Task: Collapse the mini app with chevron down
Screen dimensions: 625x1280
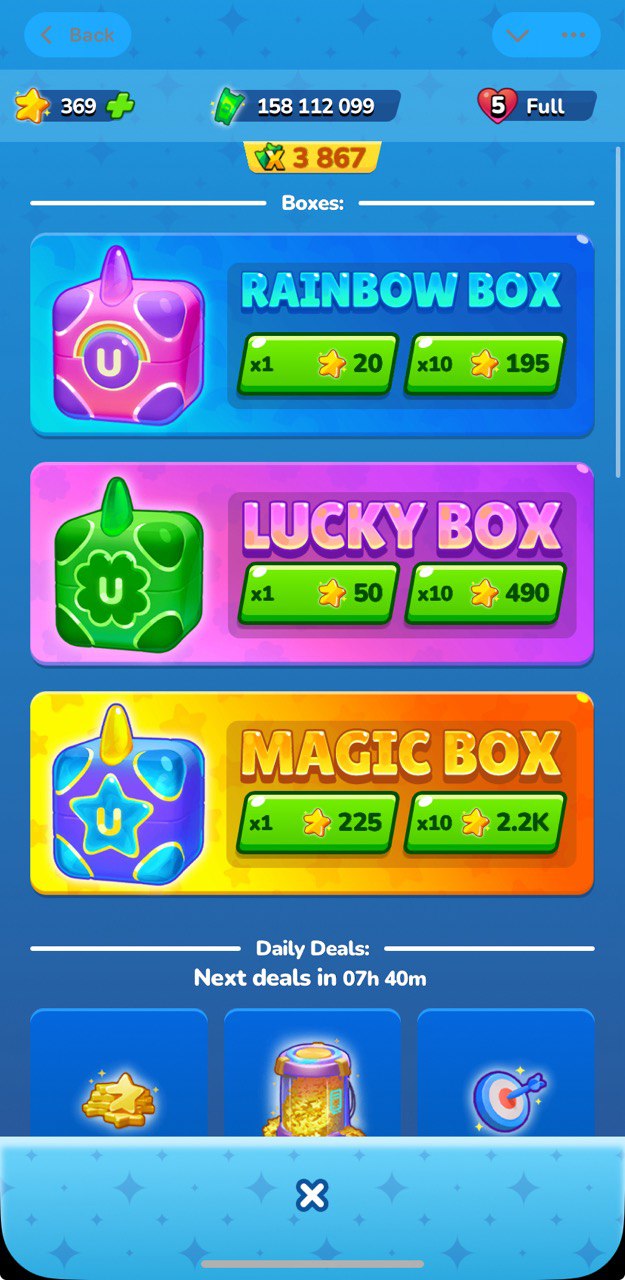Action: (x=517, y=35)
